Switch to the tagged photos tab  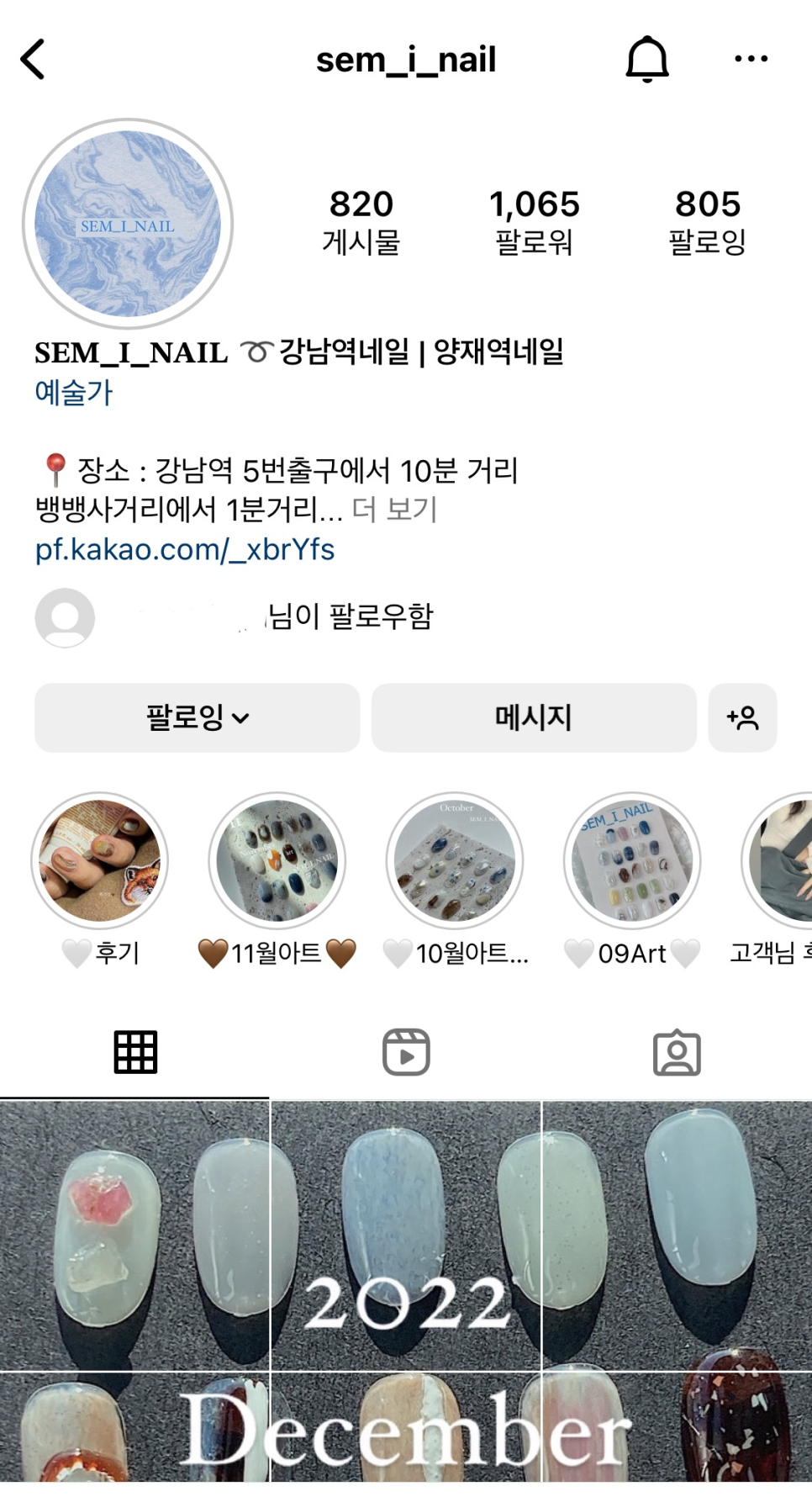click(677, 1052)
